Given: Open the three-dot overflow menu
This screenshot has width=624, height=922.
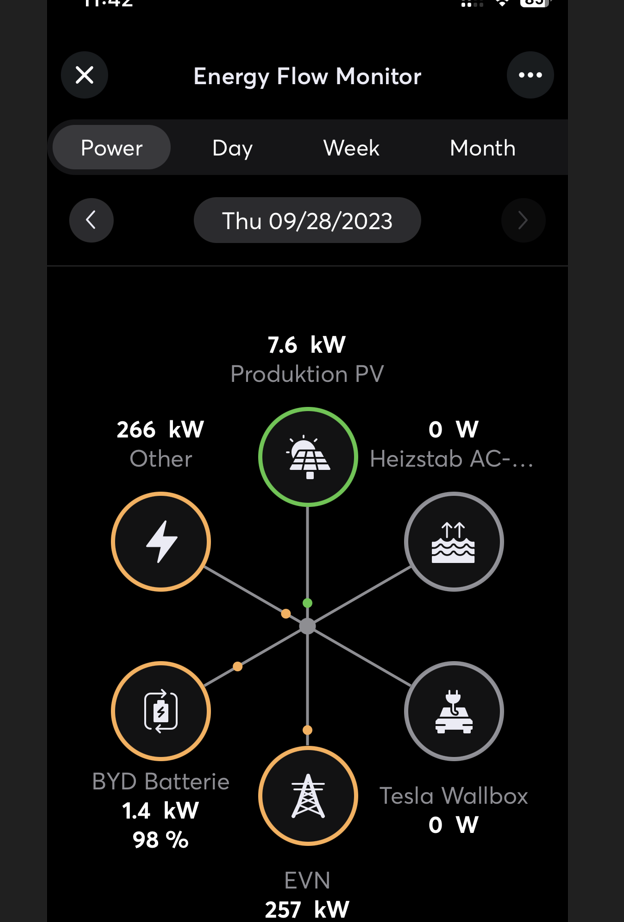Looking at the screenshot, I should (530, 75).
